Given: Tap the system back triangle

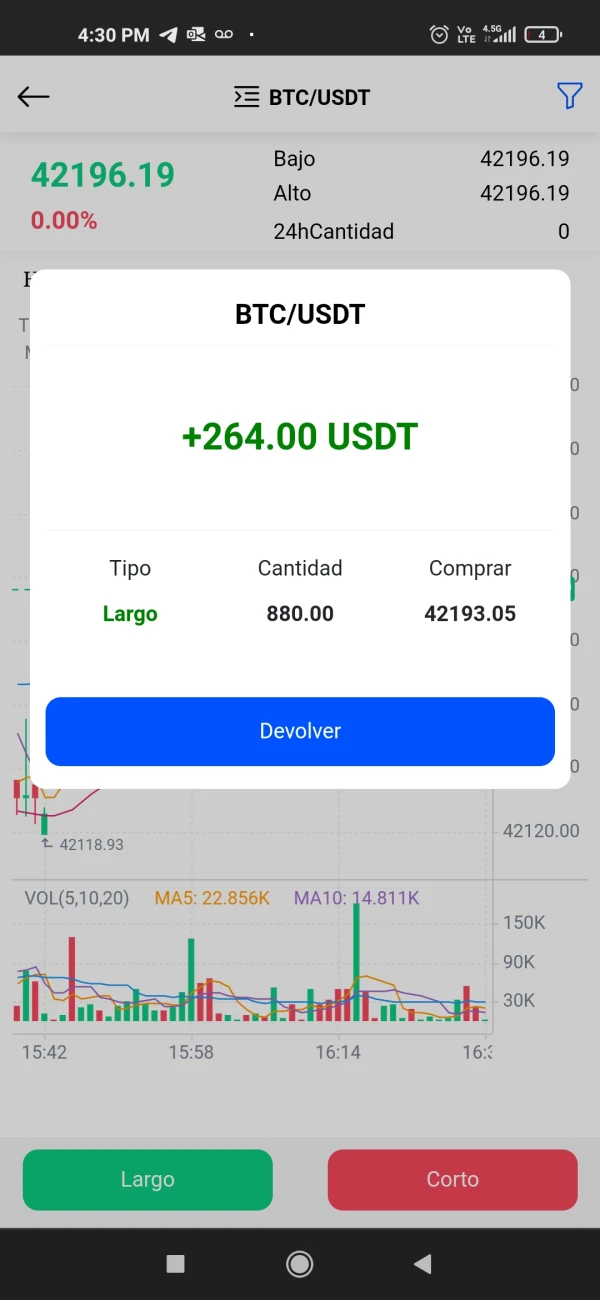Looking at the screenshot, I should click(x=423, y=1264).
